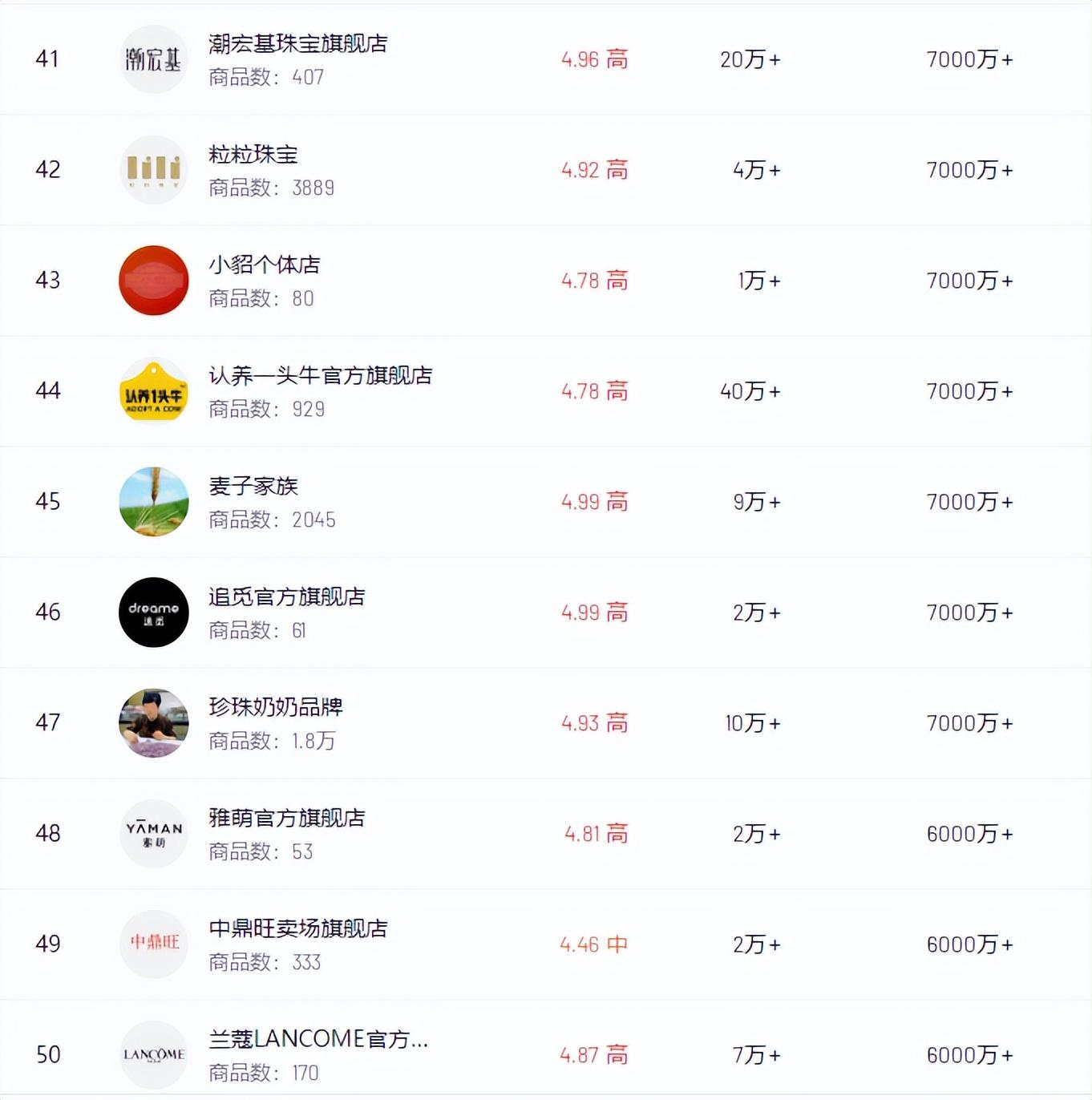Open the 中鼎旺卖场旗舰店 listing
The width and height of the screenshot is (1092, 1100).
297,928
